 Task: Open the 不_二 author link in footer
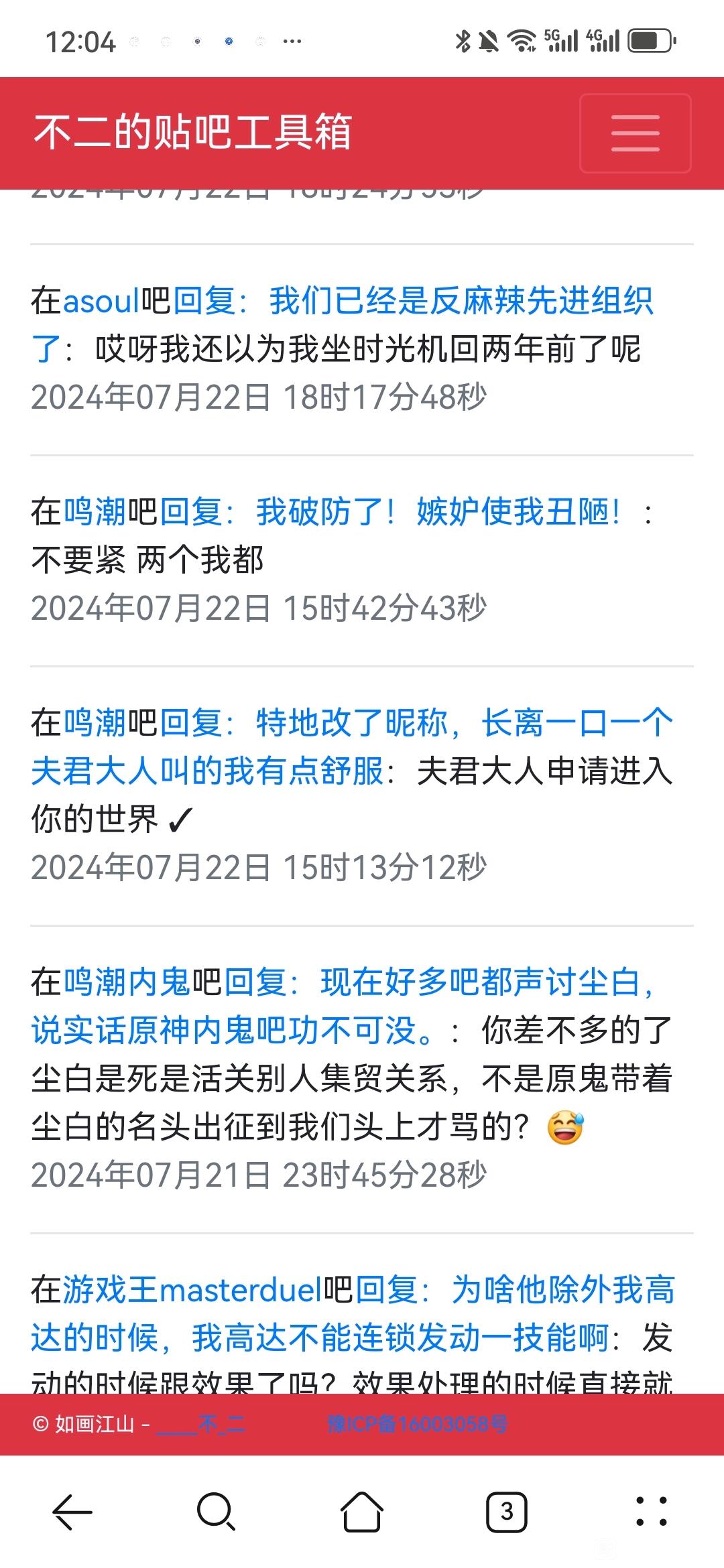pos(200,1423)
